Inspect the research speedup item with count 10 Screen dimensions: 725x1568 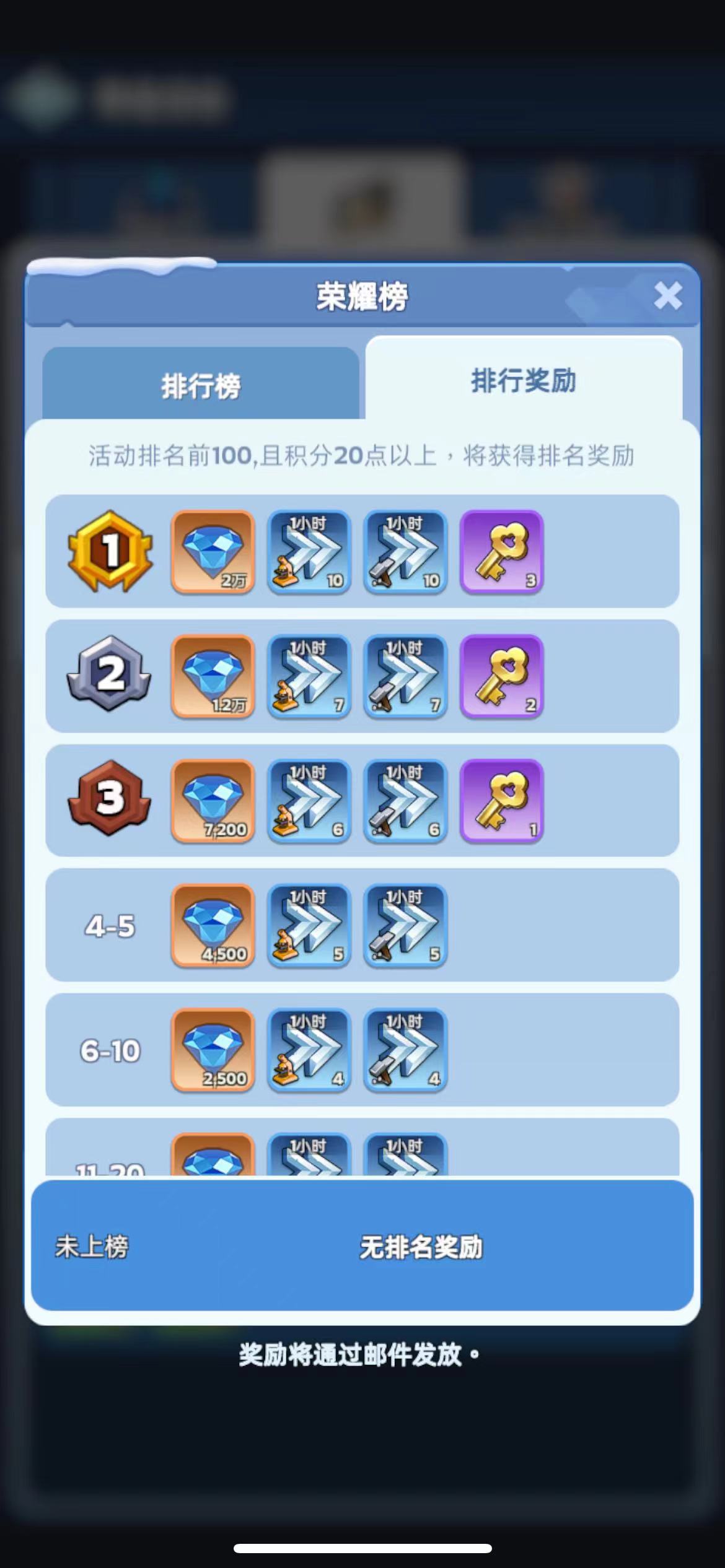[309, 552]
